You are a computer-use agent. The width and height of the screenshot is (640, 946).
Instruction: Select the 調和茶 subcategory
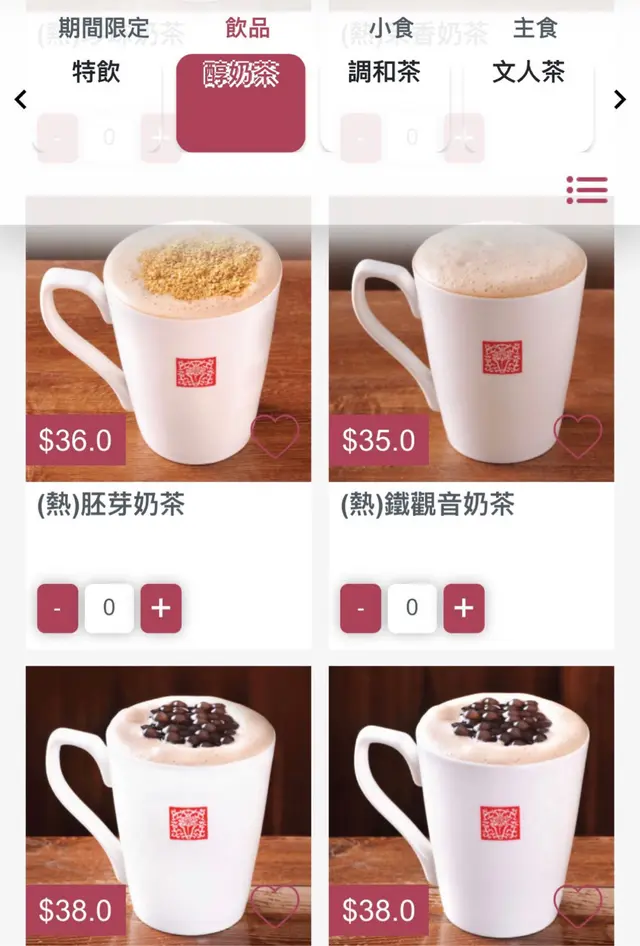[x=384, y=72]
